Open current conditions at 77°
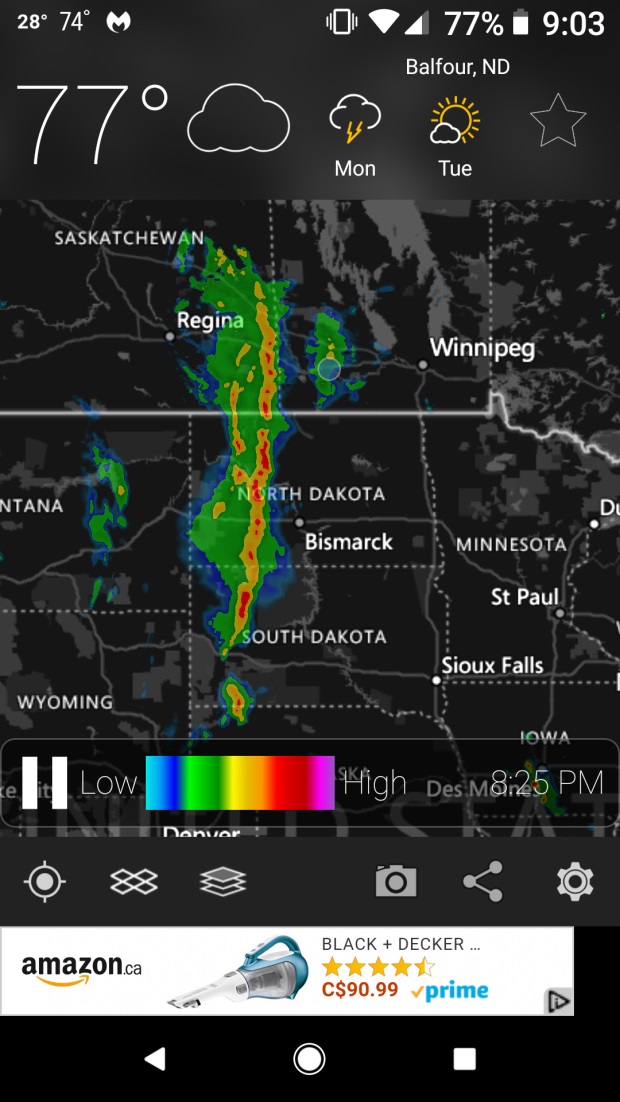This screenshot has height=1102, width=620. pos(92,123)
